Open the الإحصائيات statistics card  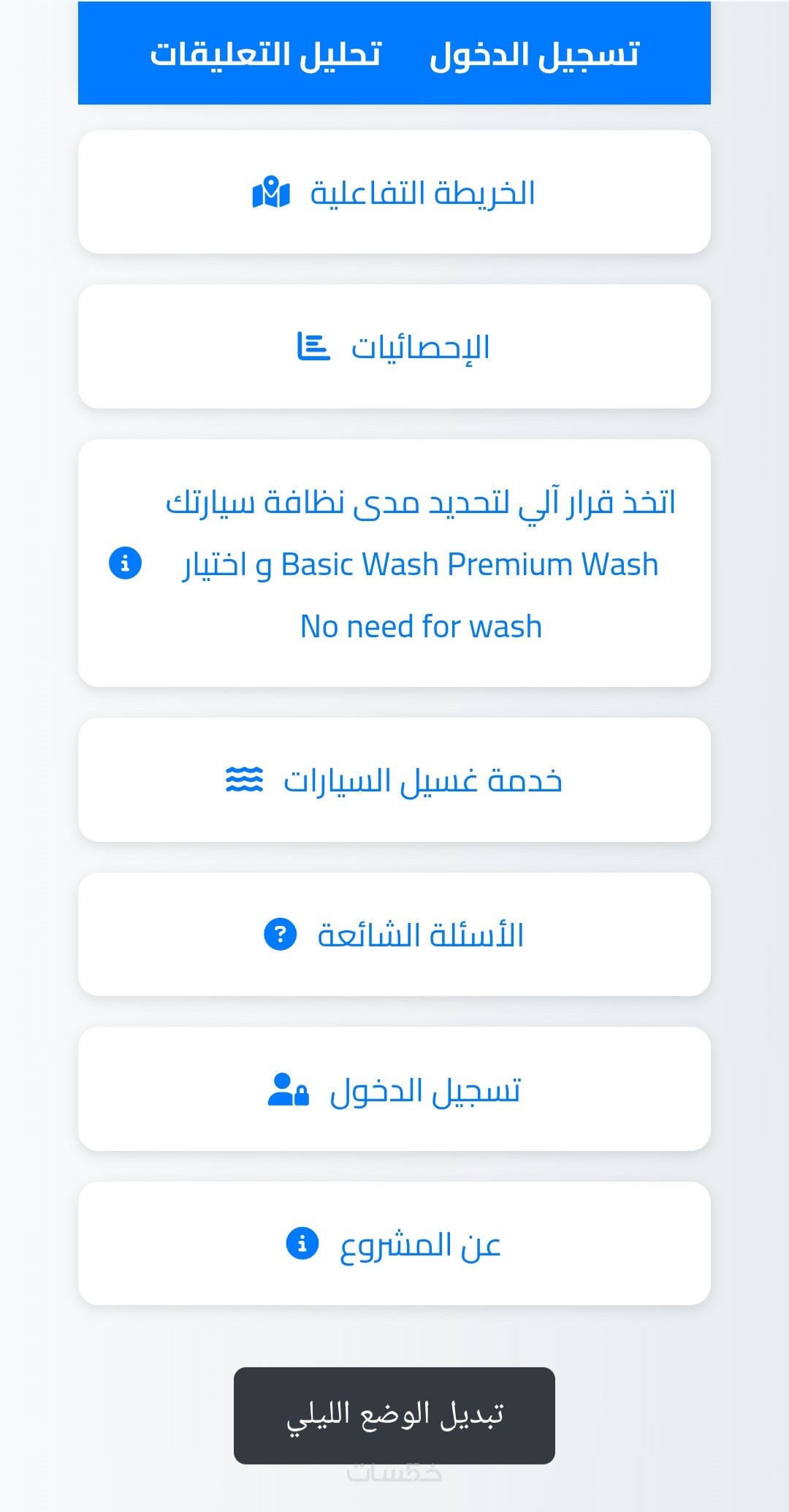tap(394, 347)
